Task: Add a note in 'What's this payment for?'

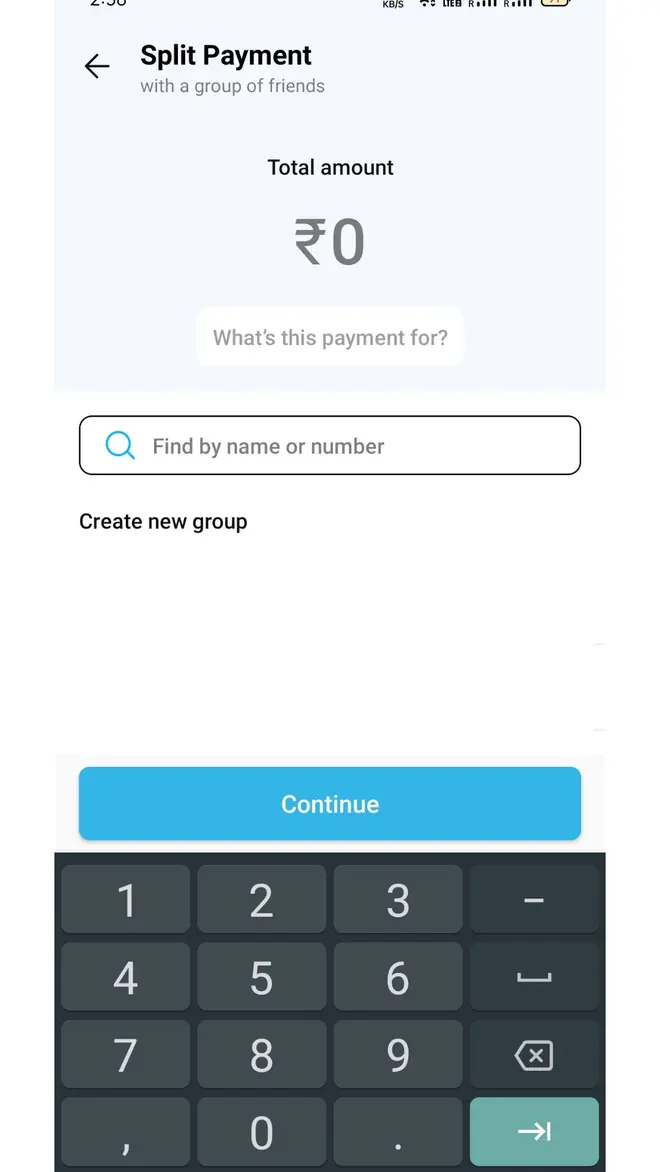Action: pos(330,338)
